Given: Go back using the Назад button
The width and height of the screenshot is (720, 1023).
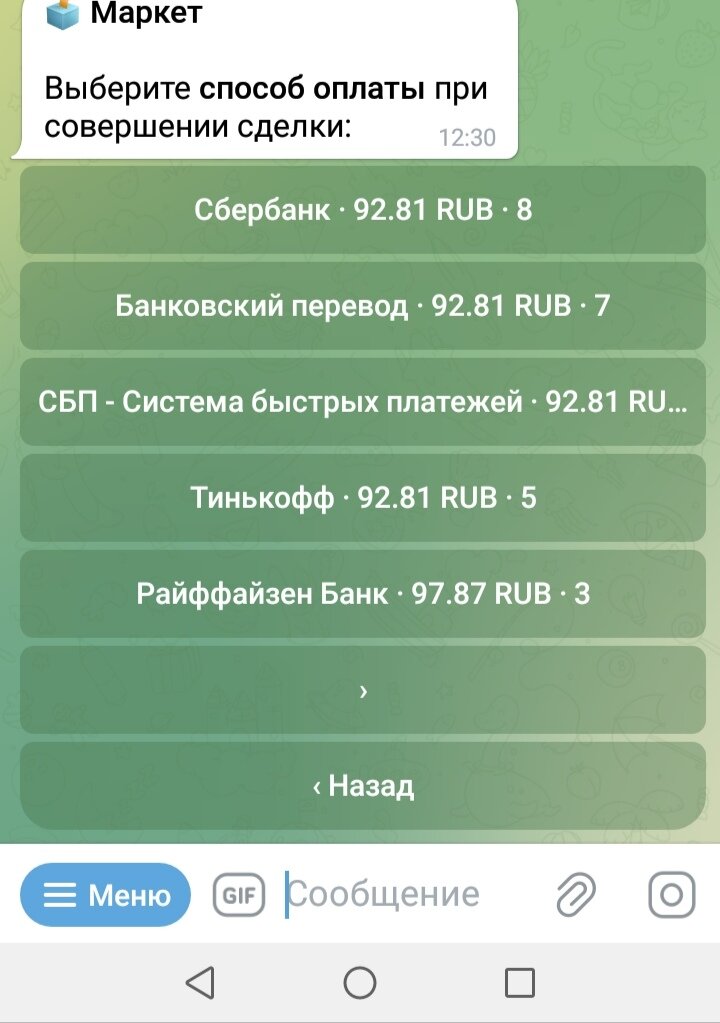Looking at the screenshot, I should (360, 785).
